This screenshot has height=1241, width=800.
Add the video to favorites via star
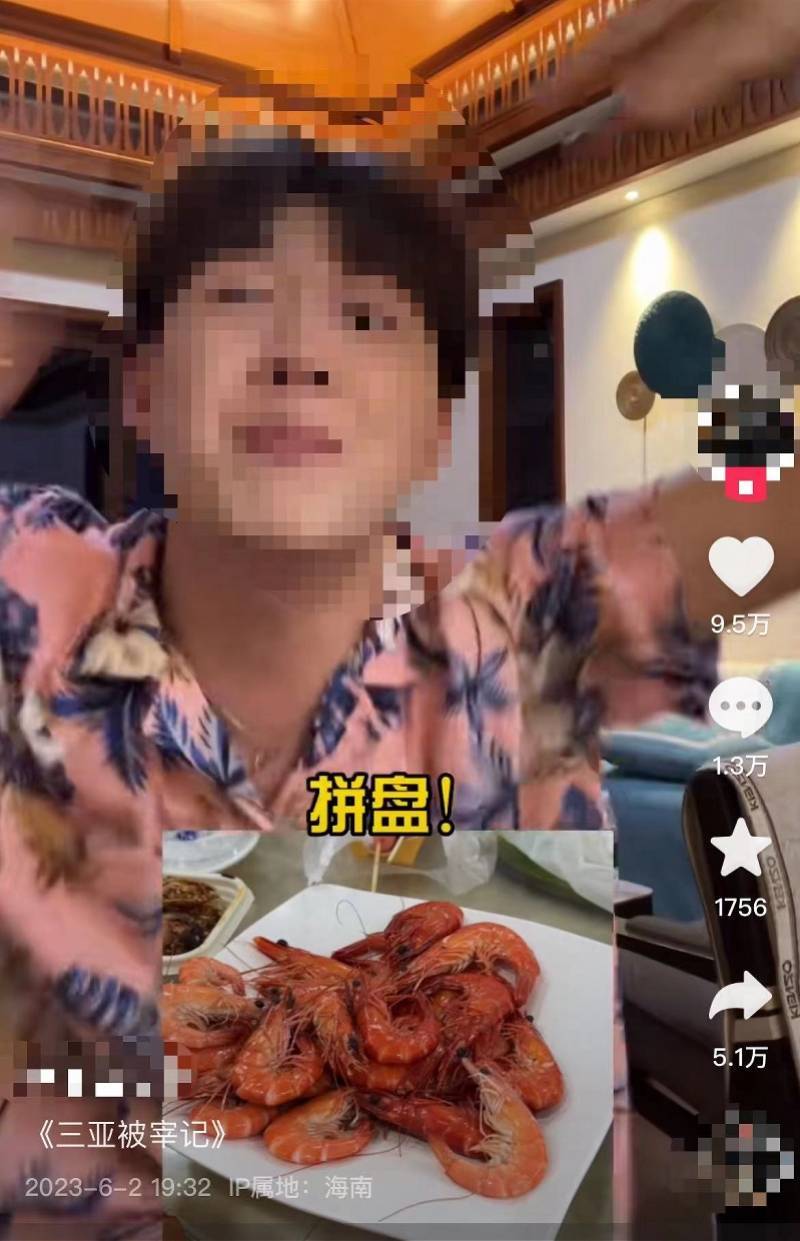(741, 850)
